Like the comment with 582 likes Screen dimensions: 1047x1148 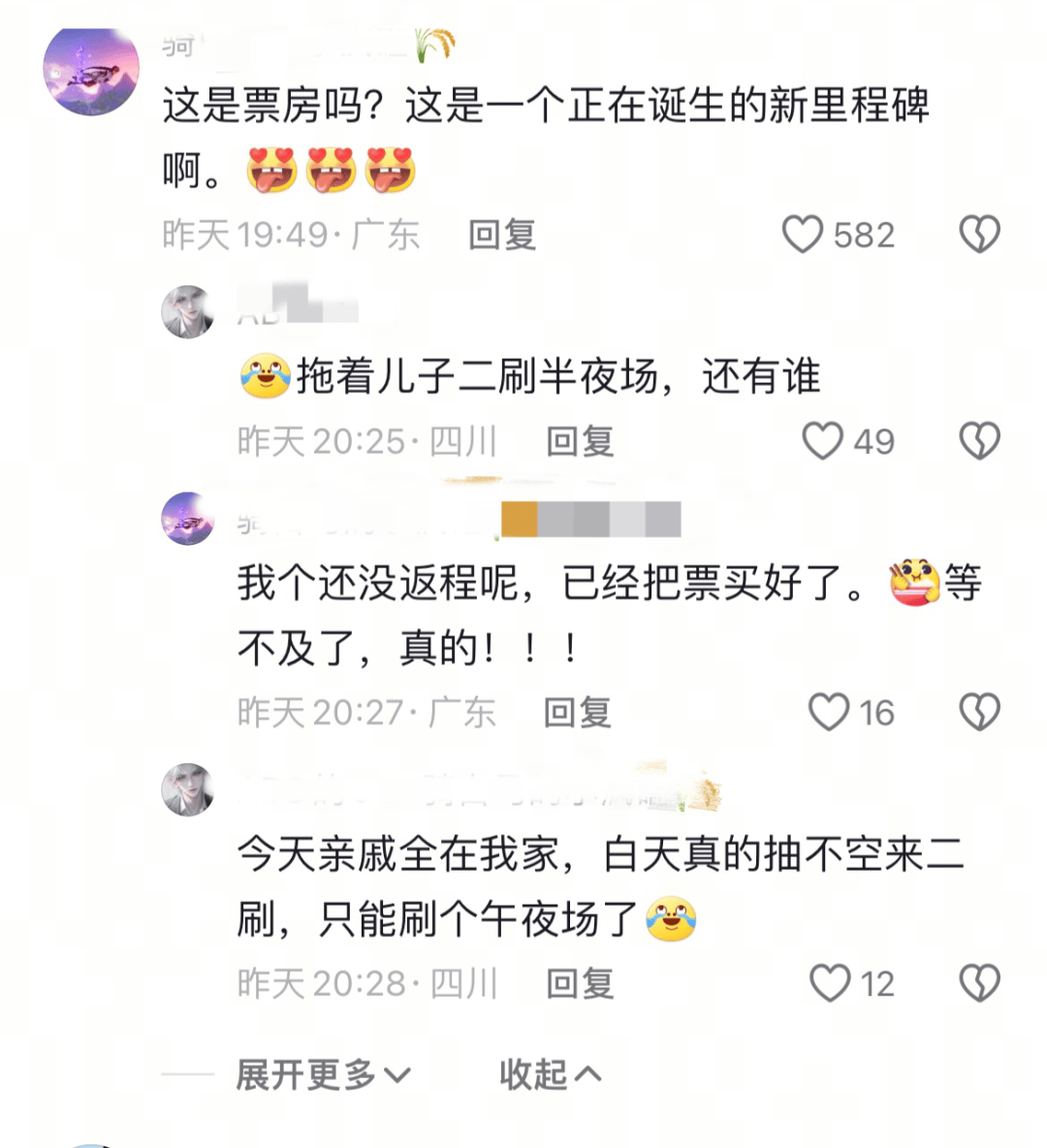click(803, 235)
